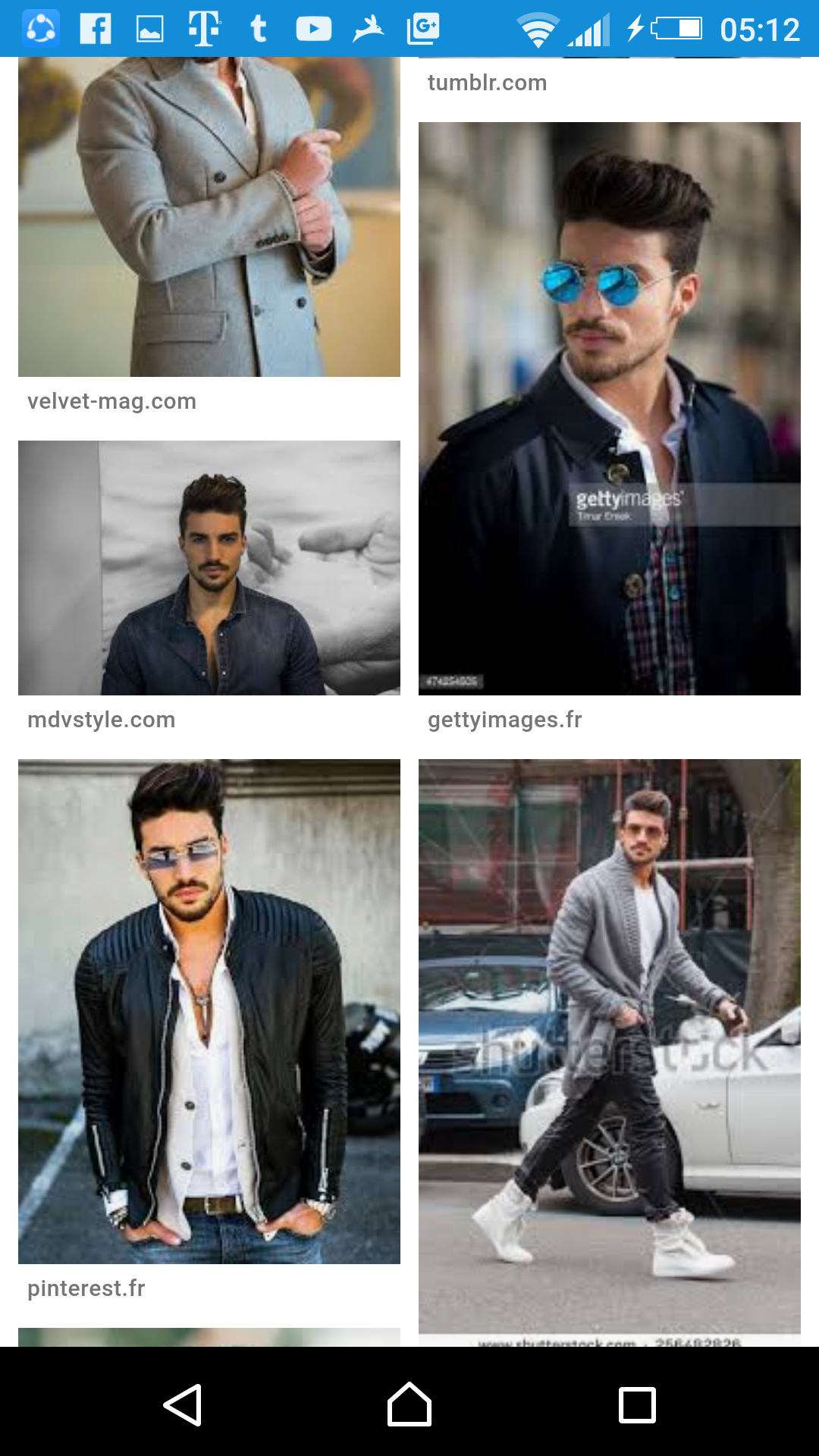Go to the home screen

(x=409, y=1405)
